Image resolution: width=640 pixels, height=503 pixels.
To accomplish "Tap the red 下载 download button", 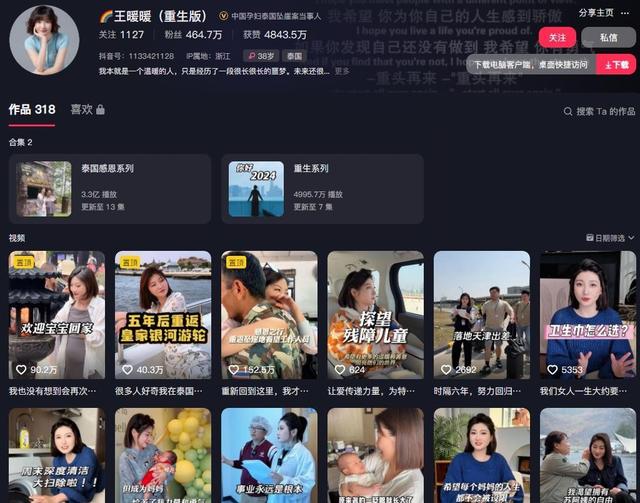I will [617, 64].
